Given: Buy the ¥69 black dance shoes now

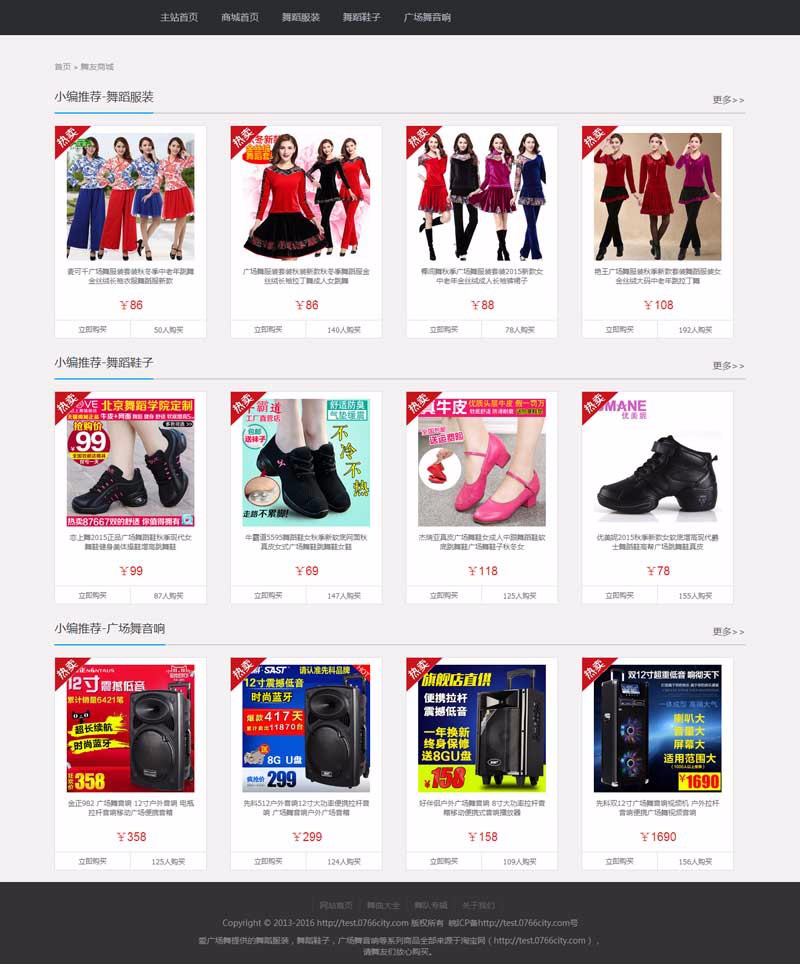Looking at the screenshot, I should [x=268, y=595].
